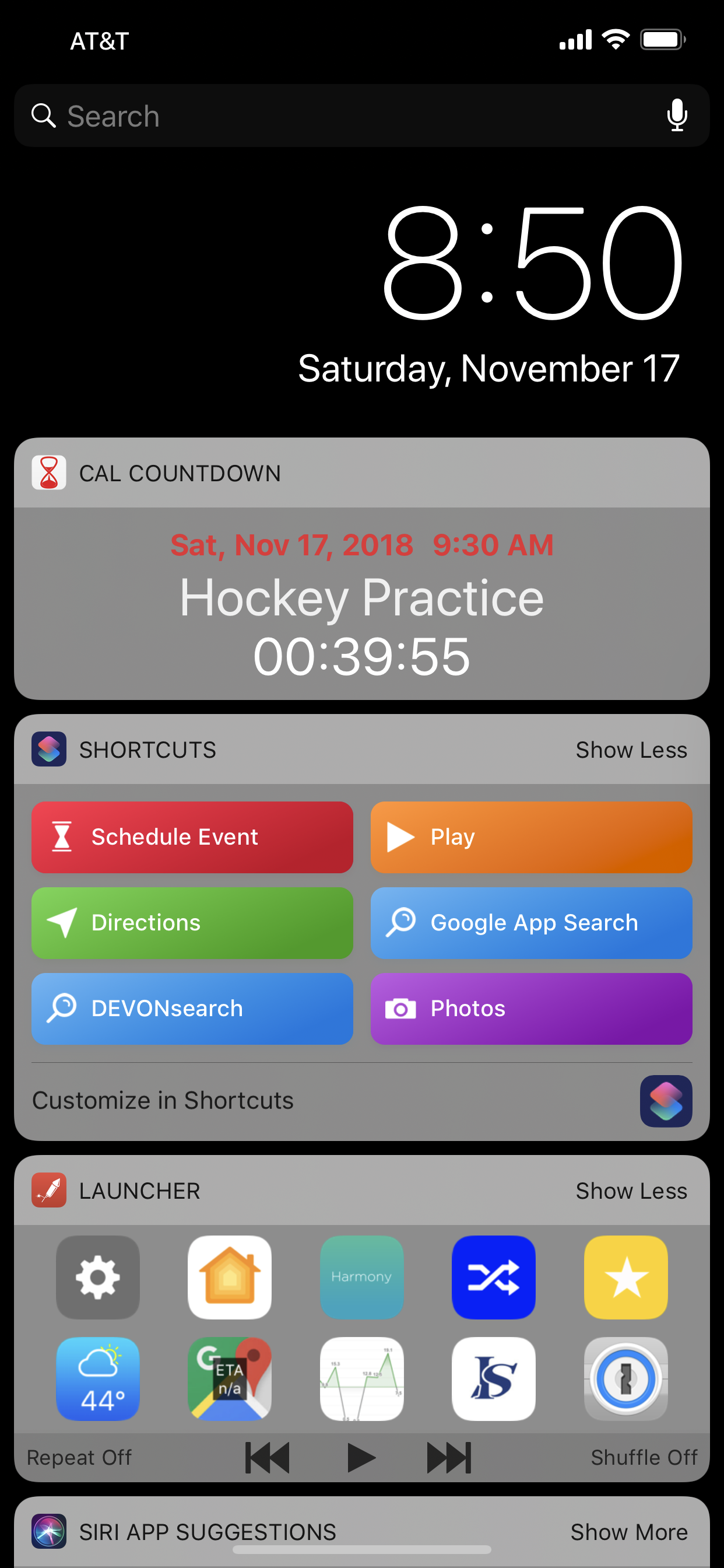
Task: Run the Google App Search shortcut
Action: [530, 923]
